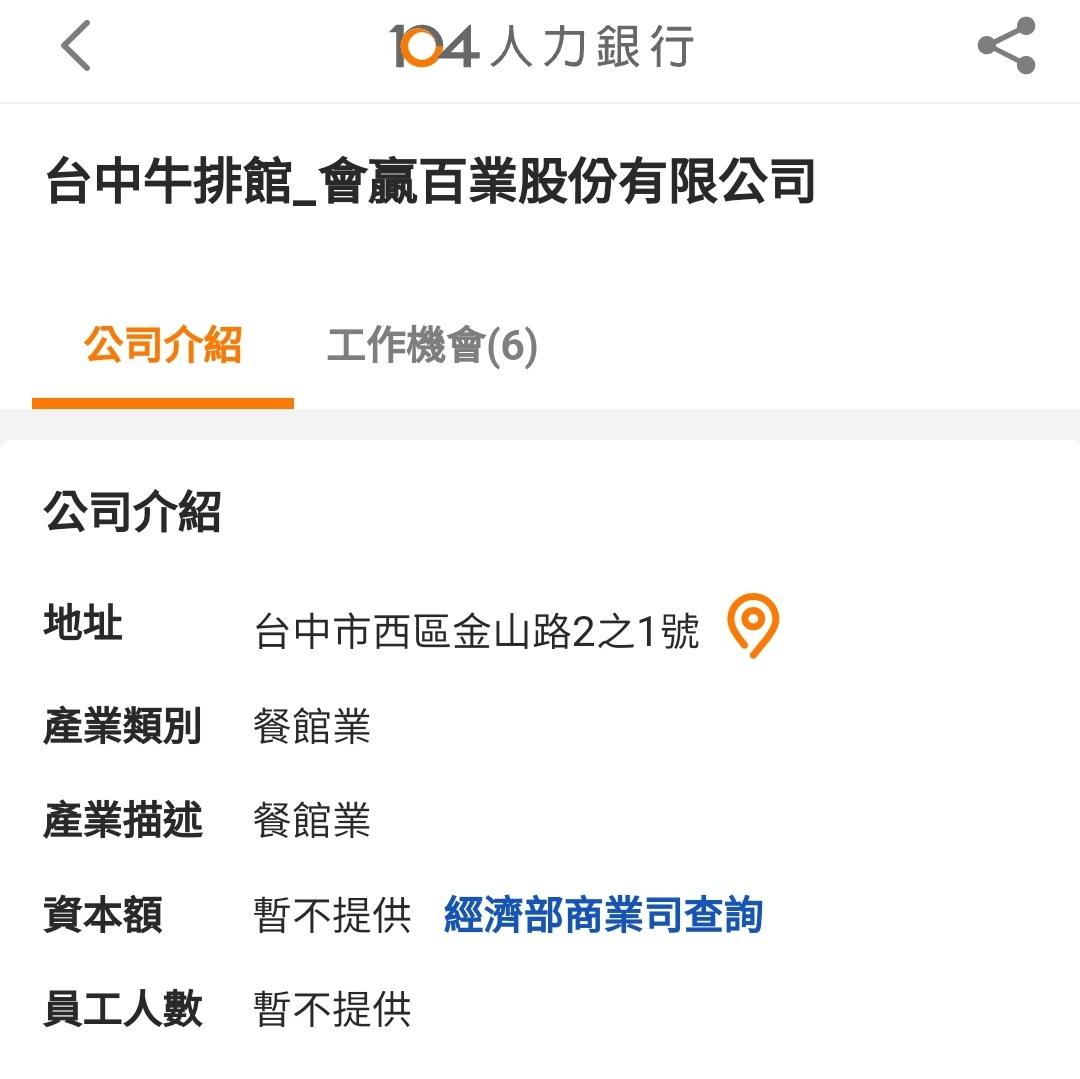Image resolution: width=1080 pixels, height=1079 pixels.
Task: Open the 經濟部商業司查詢 link
Action: pyautogui.click(x=603, y=915)
